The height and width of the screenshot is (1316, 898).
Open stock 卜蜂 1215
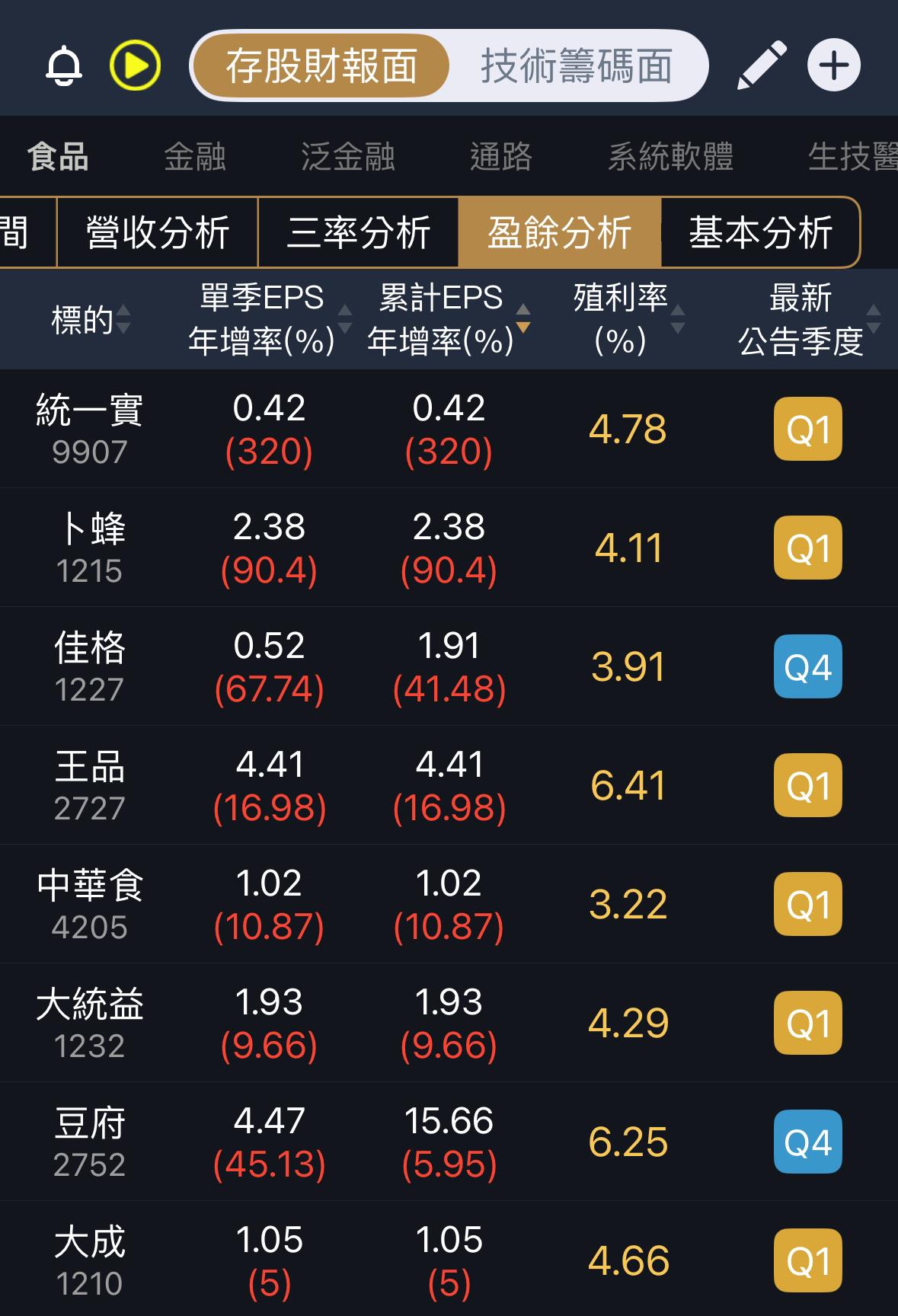(89, 548)
